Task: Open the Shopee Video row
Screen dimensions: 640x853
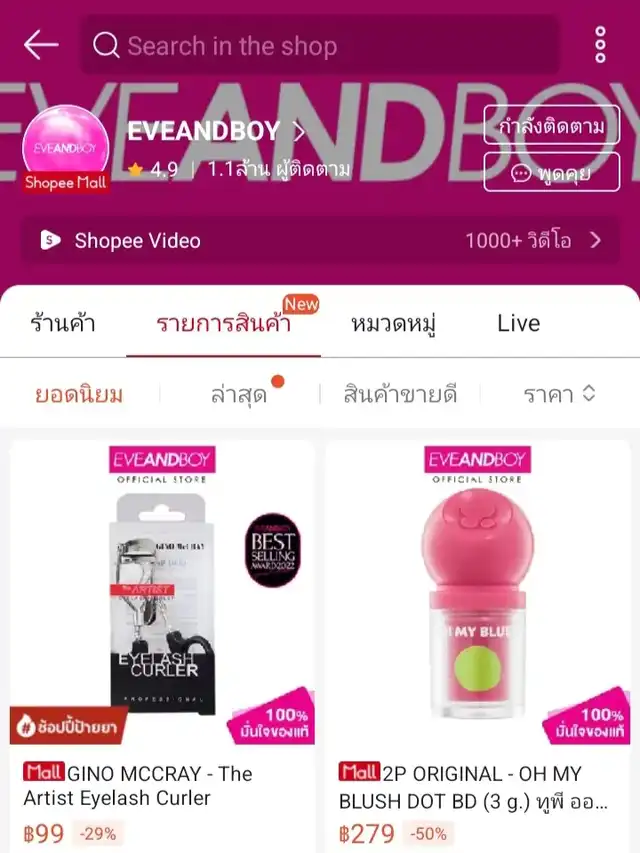Action: click(320, 240)
